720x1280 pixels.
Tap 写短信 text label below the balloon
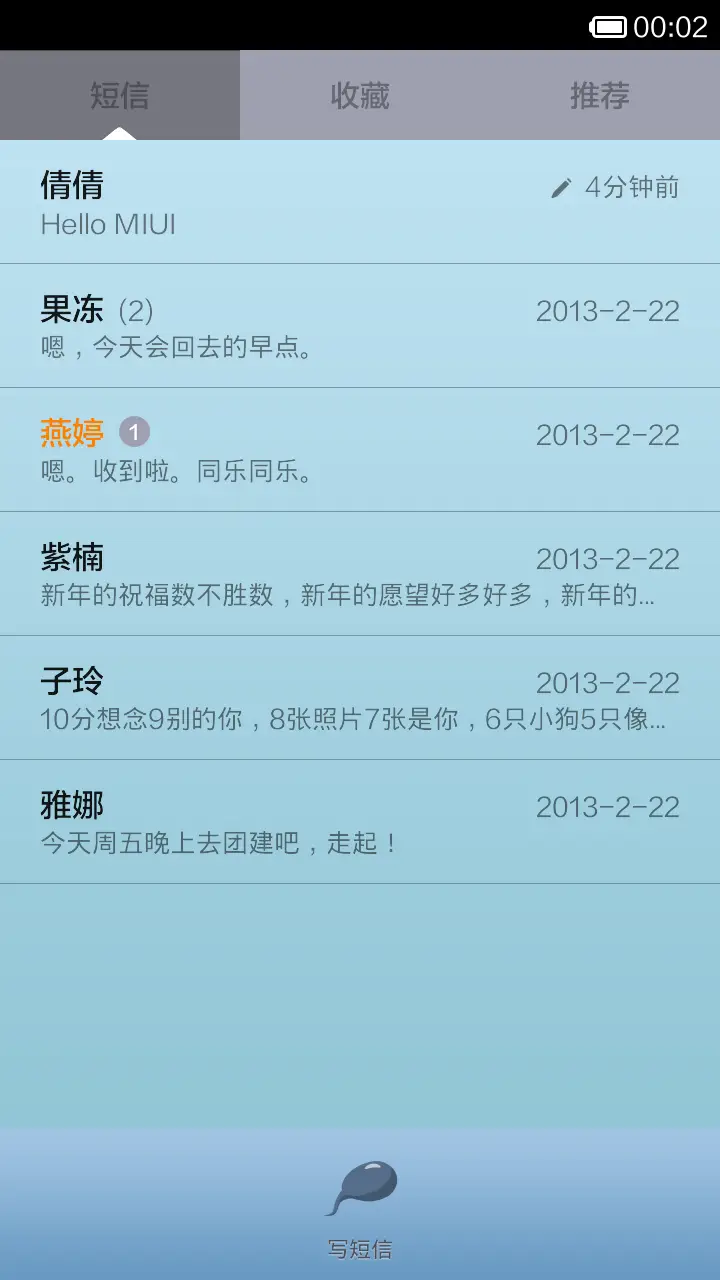[360, 1248]
